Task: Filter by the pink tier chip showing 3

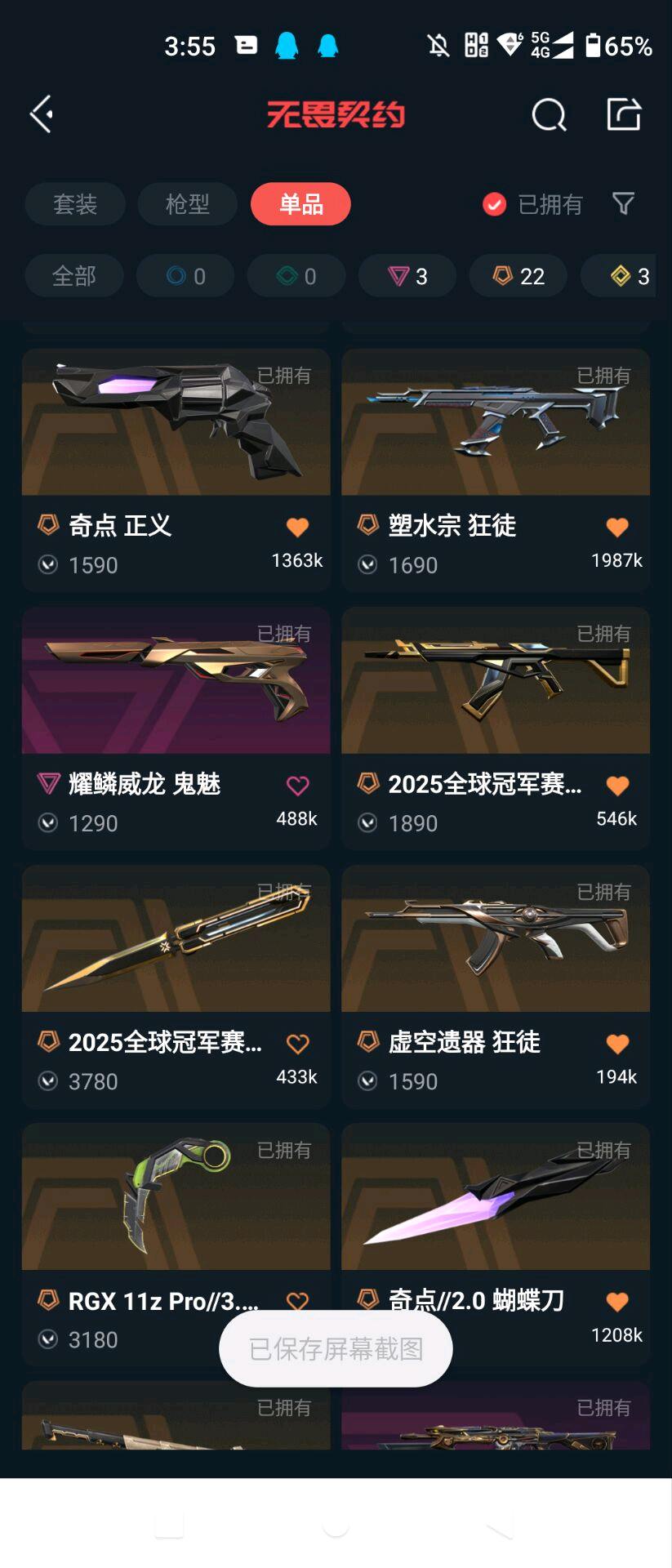Action: tap(407, 276)
